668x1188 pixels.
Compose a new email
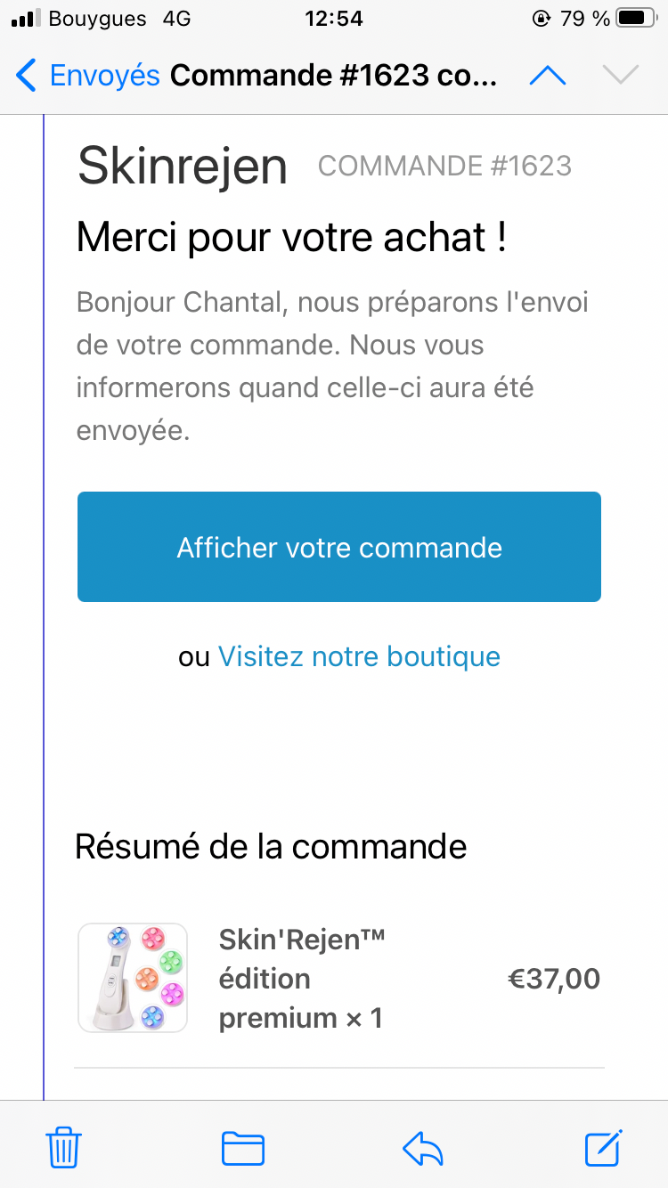604,1147
